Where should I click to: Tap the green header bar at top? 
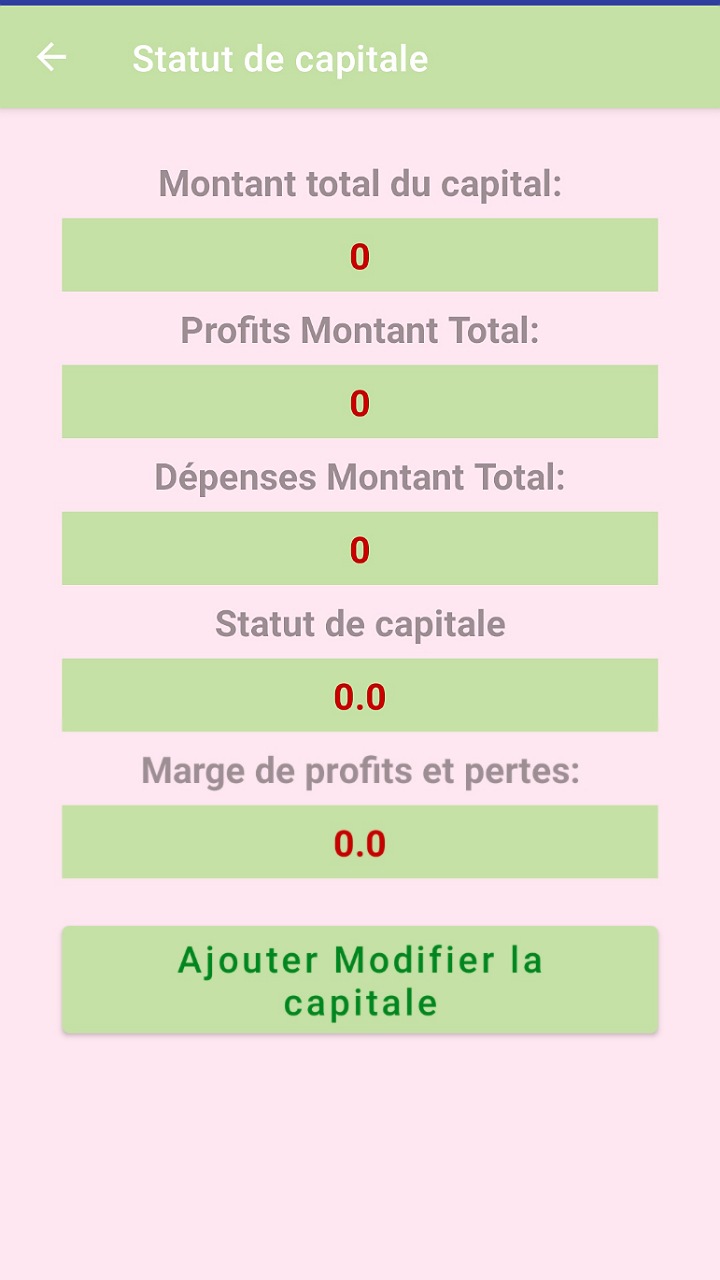coord(360,57)
